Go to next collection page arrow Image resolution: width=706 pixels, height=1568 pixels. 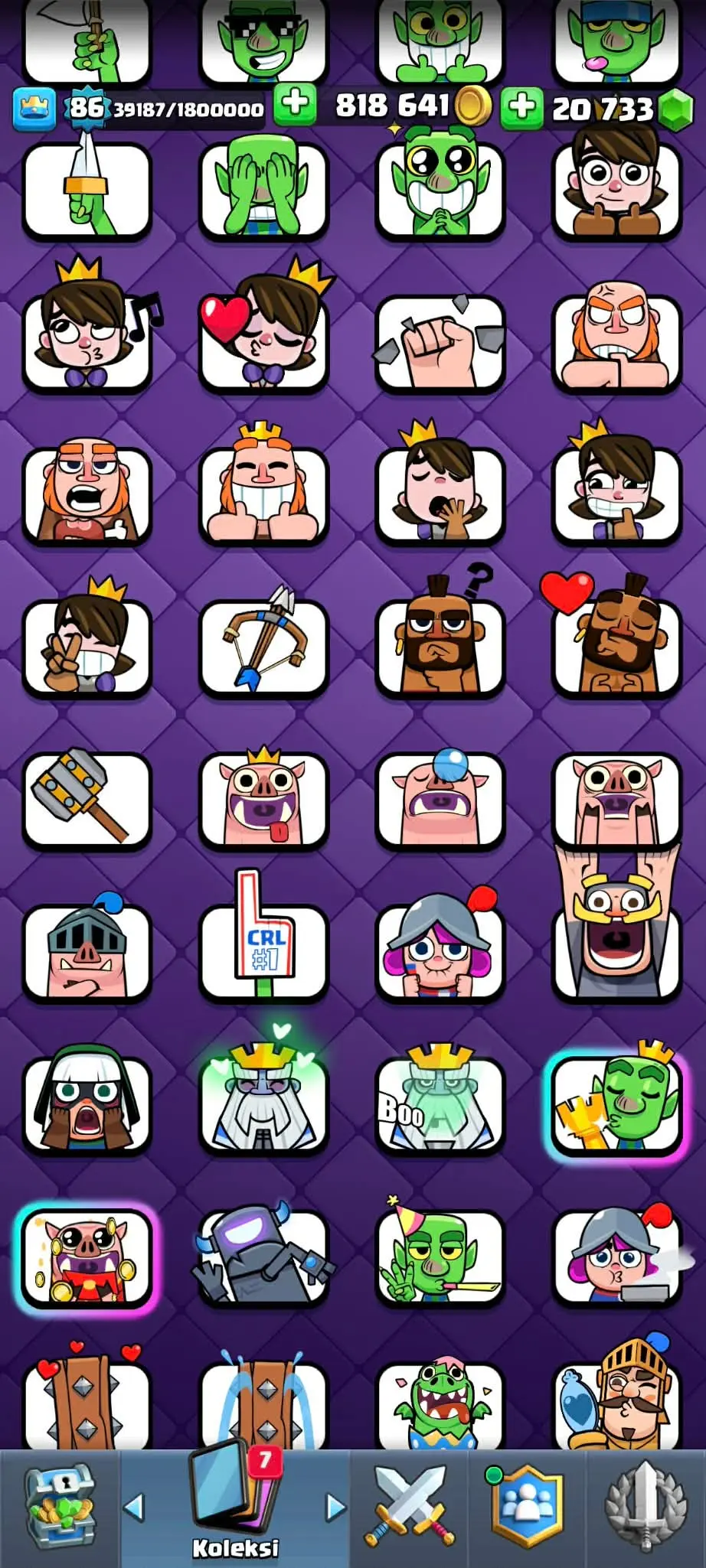[335, 1508]
